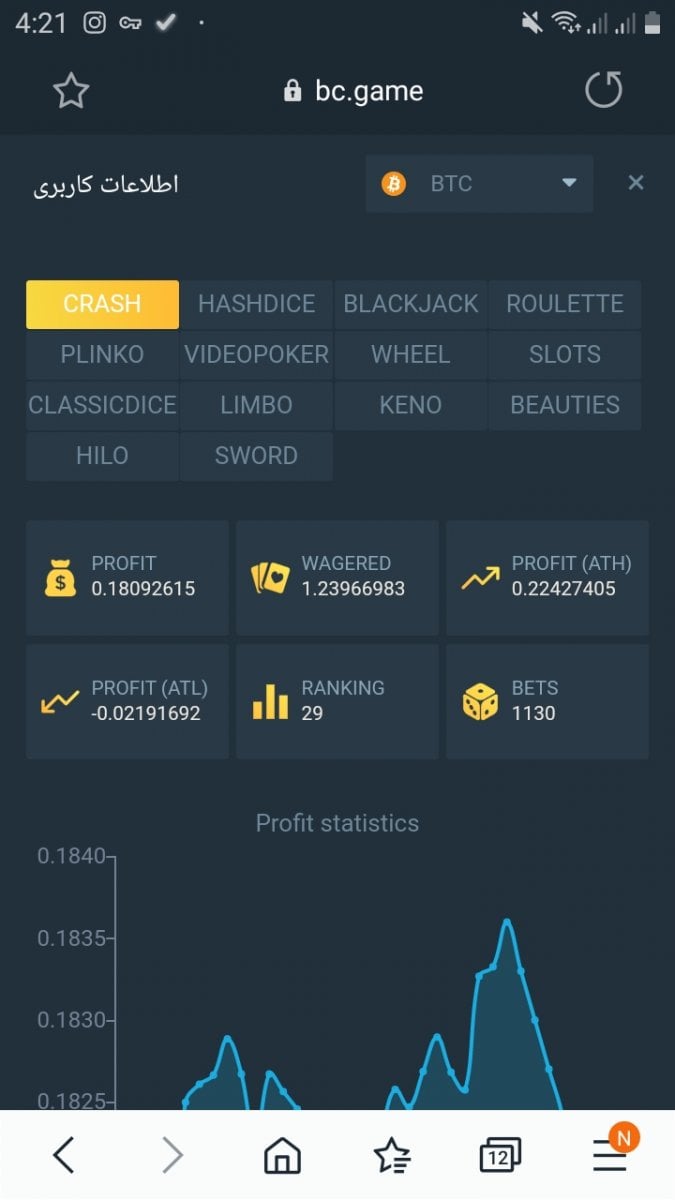675x1200 pixels.
Task: Bookmark this page with the star icon
Action: 71,91
